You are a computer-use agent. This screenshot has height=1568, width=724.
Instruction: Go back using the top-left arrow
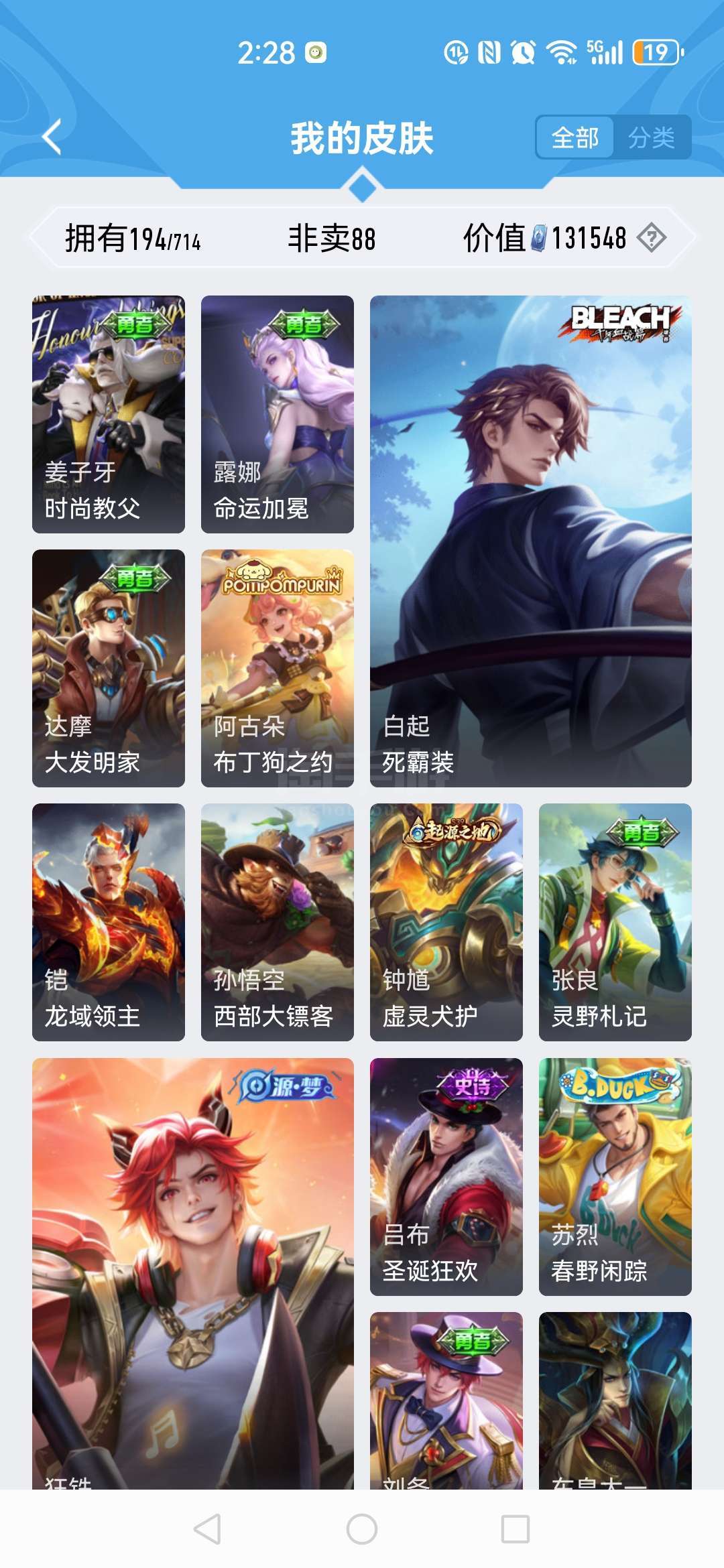click(52, 137)
